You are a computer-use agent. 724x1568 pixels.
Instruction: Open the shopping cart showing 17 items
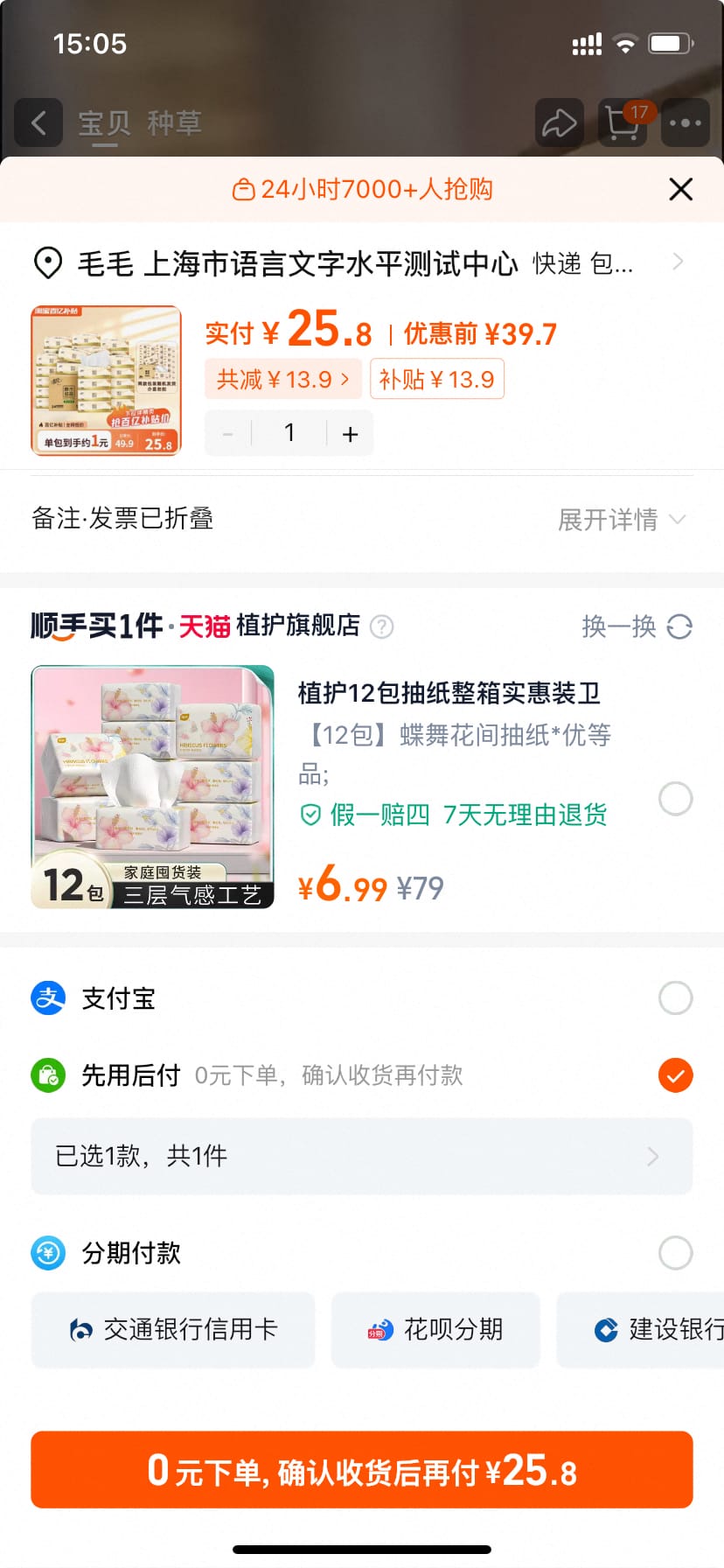622,125
